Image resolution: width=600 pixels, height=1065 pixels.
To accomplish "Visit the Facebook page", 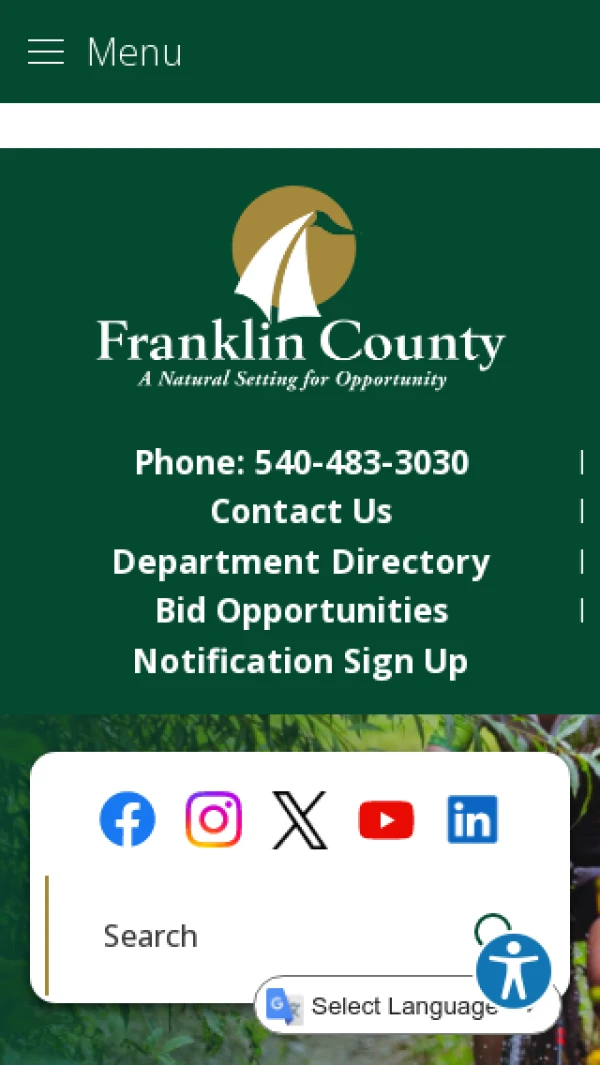I will pyautogui.click(x=127, y=819).
